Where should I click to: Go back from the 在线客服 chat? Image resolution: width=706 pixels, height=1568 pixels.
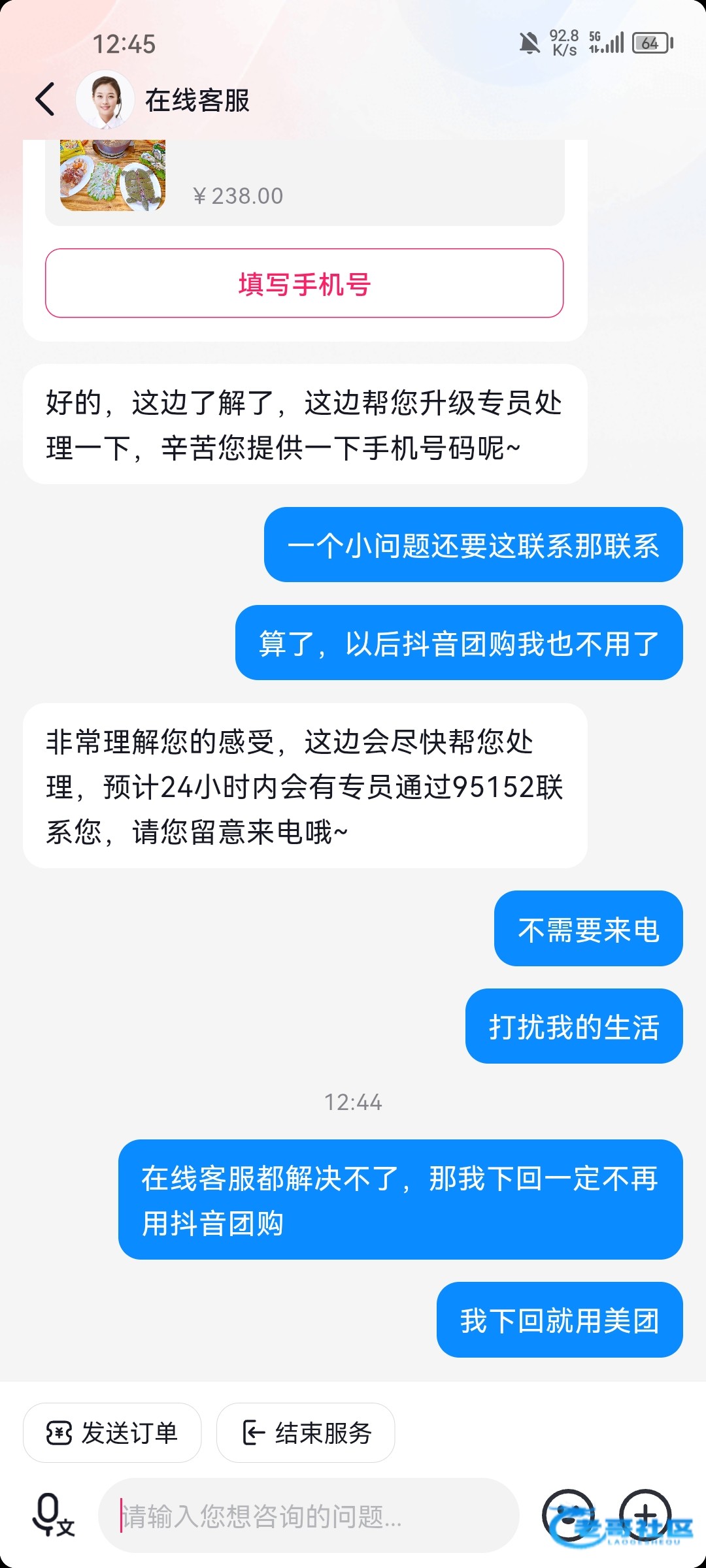pos(44,100)
